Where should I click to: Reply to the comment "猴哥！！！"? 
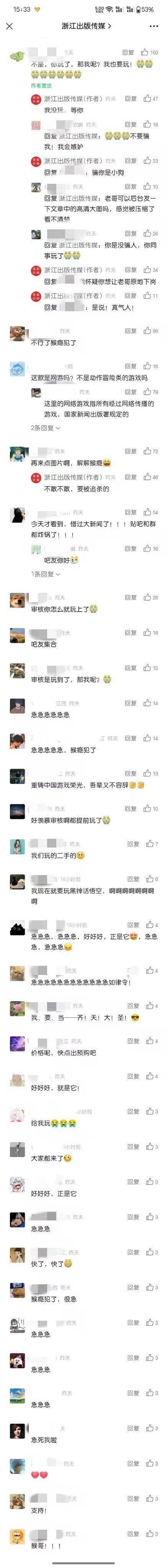click(131, 1533)
